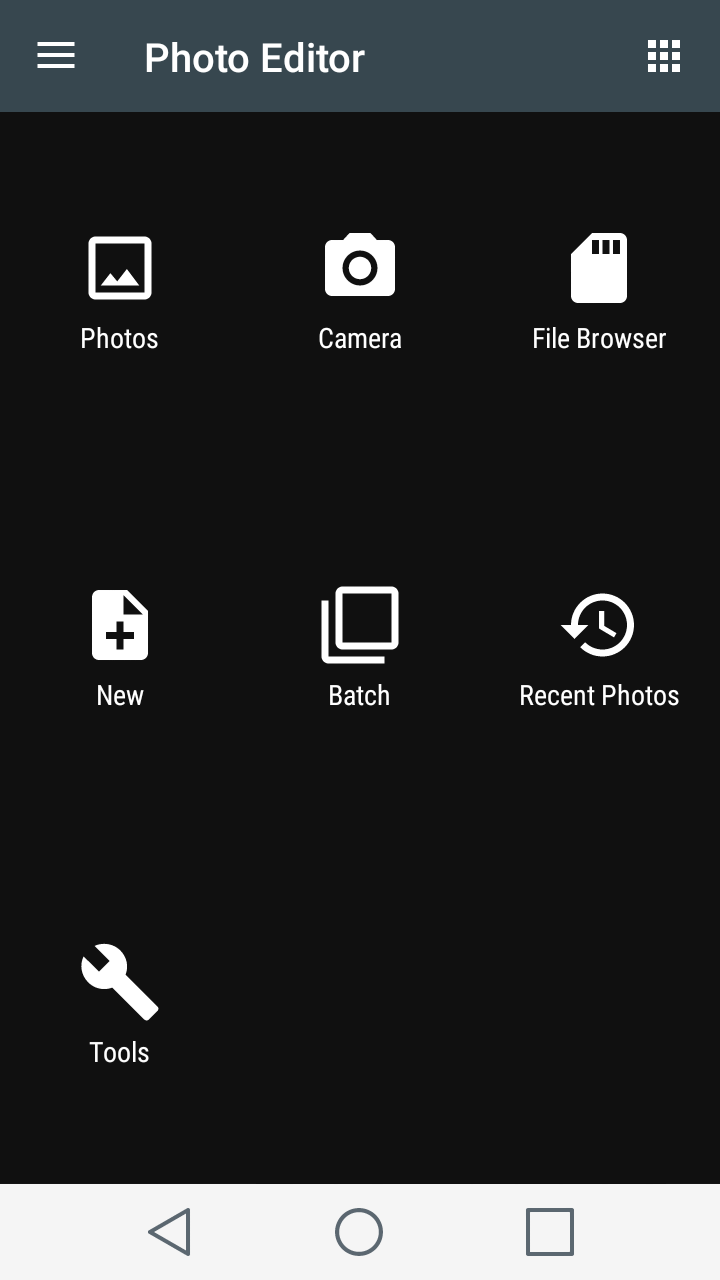
Task: Tap the system back button
Action: 170,1232
